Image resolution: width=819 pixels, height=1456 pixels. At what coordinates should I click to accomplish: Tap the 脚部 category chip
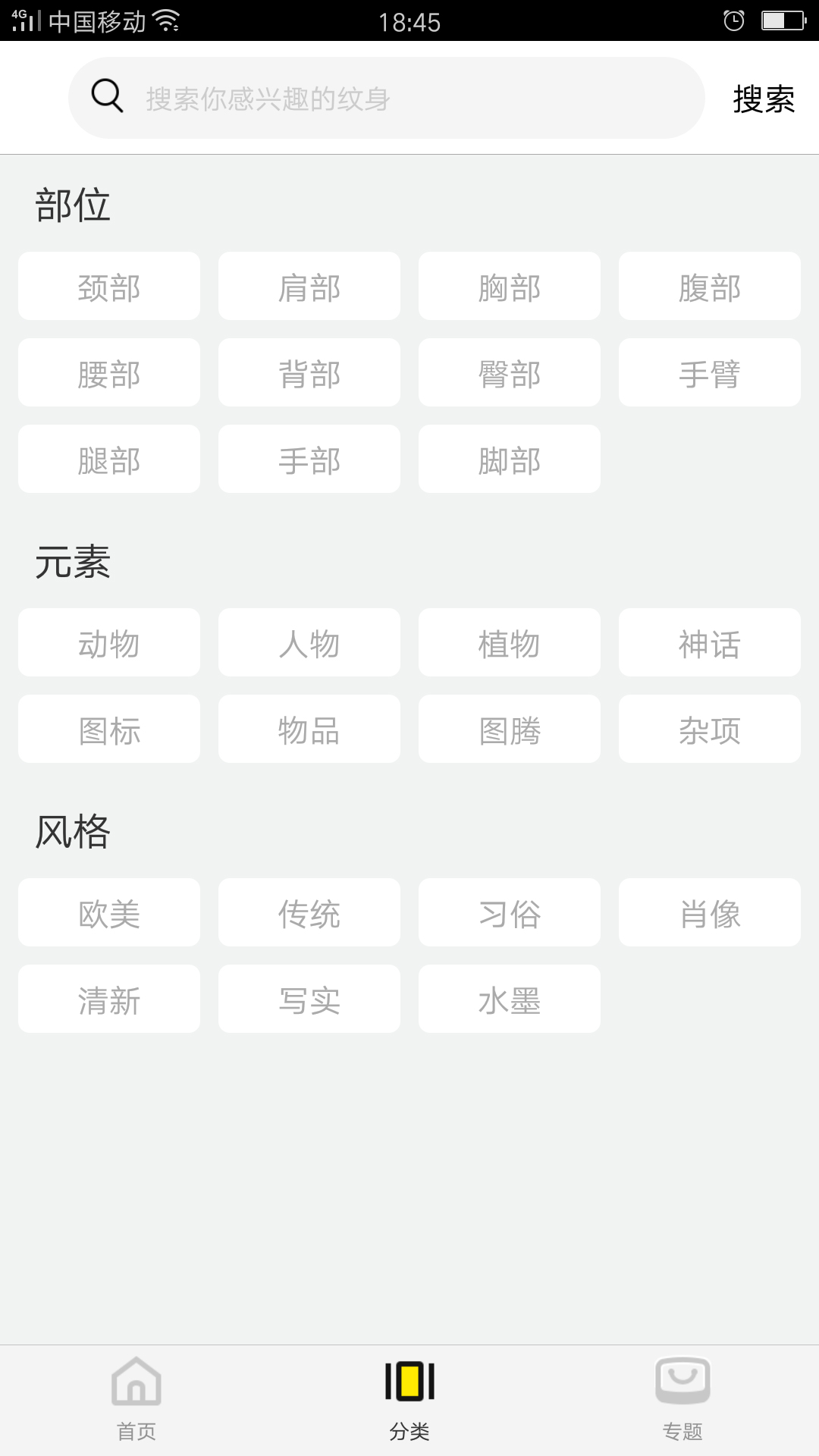[509, 459]
